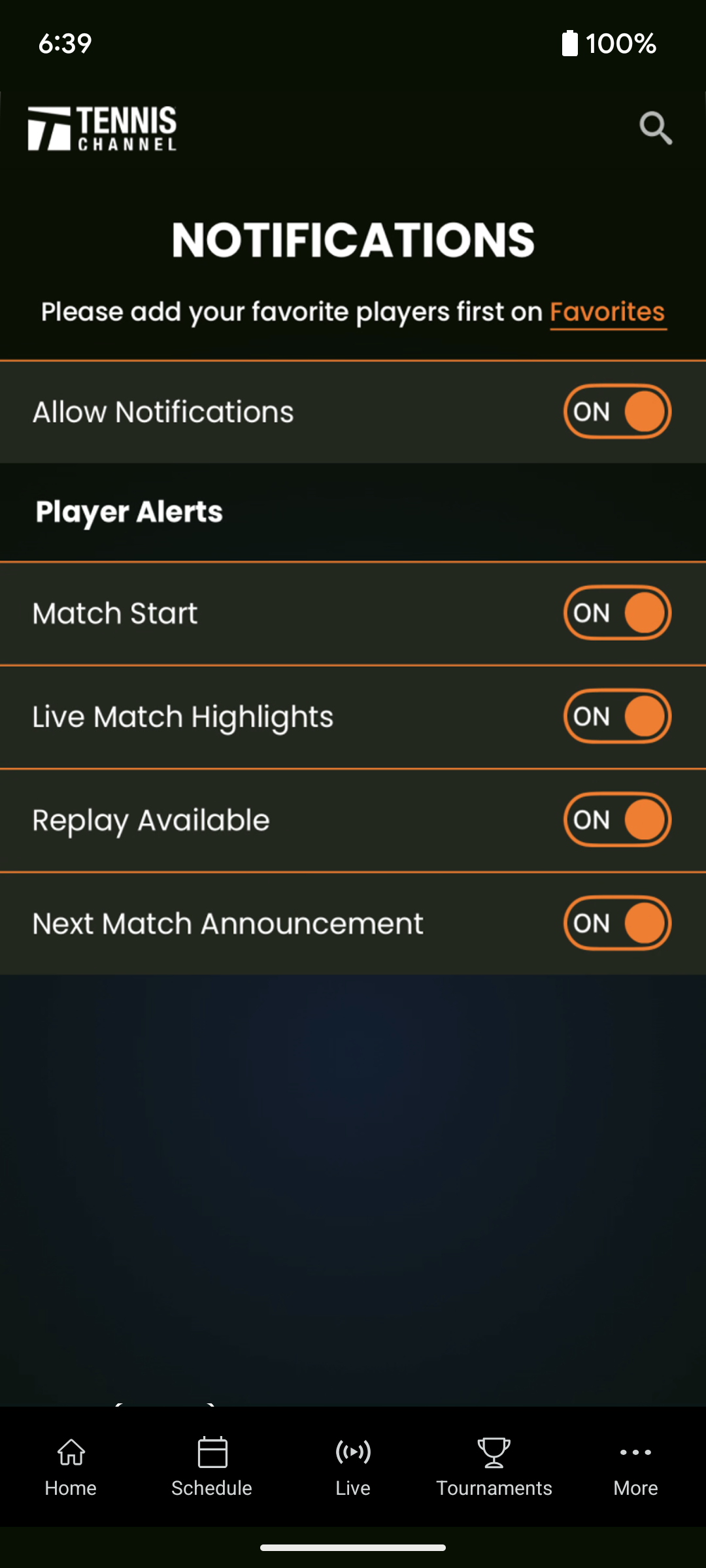The height and width of the screenshot is (1568, 706).
Task: Switch off Replay Available alerts
Action: pyautogui.click(x=617, y=820)
